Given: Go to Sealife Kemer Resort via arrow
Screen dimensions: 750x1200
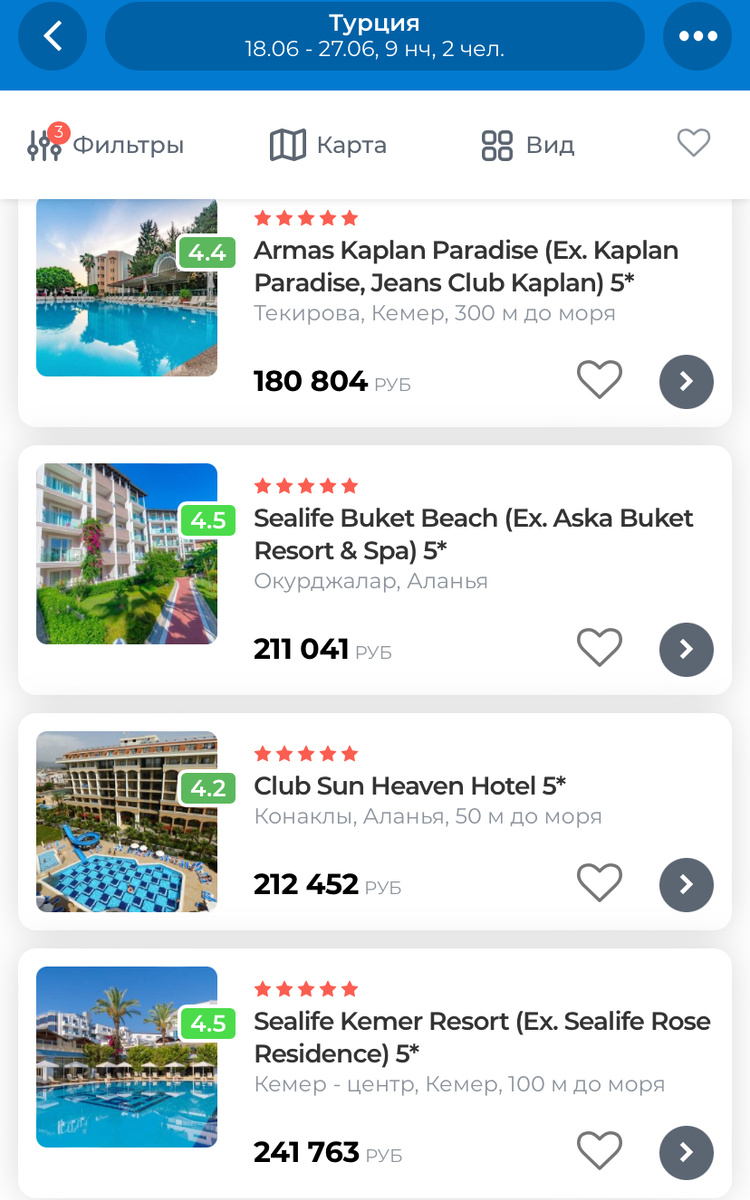Looking at the screenshot, I should pyautogui.click(x=686, y=1153).
